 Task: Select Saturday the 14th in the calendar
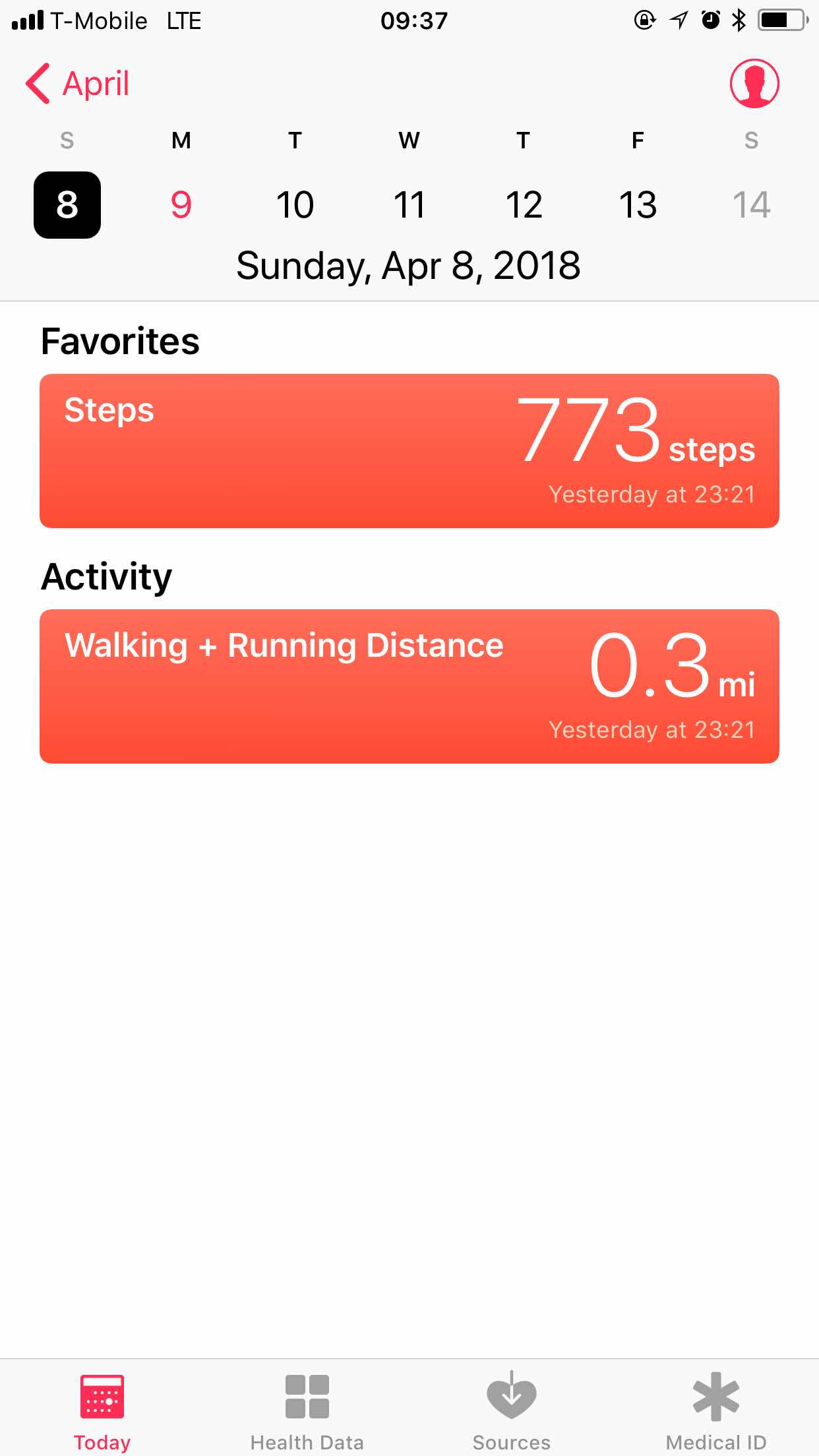751,204
